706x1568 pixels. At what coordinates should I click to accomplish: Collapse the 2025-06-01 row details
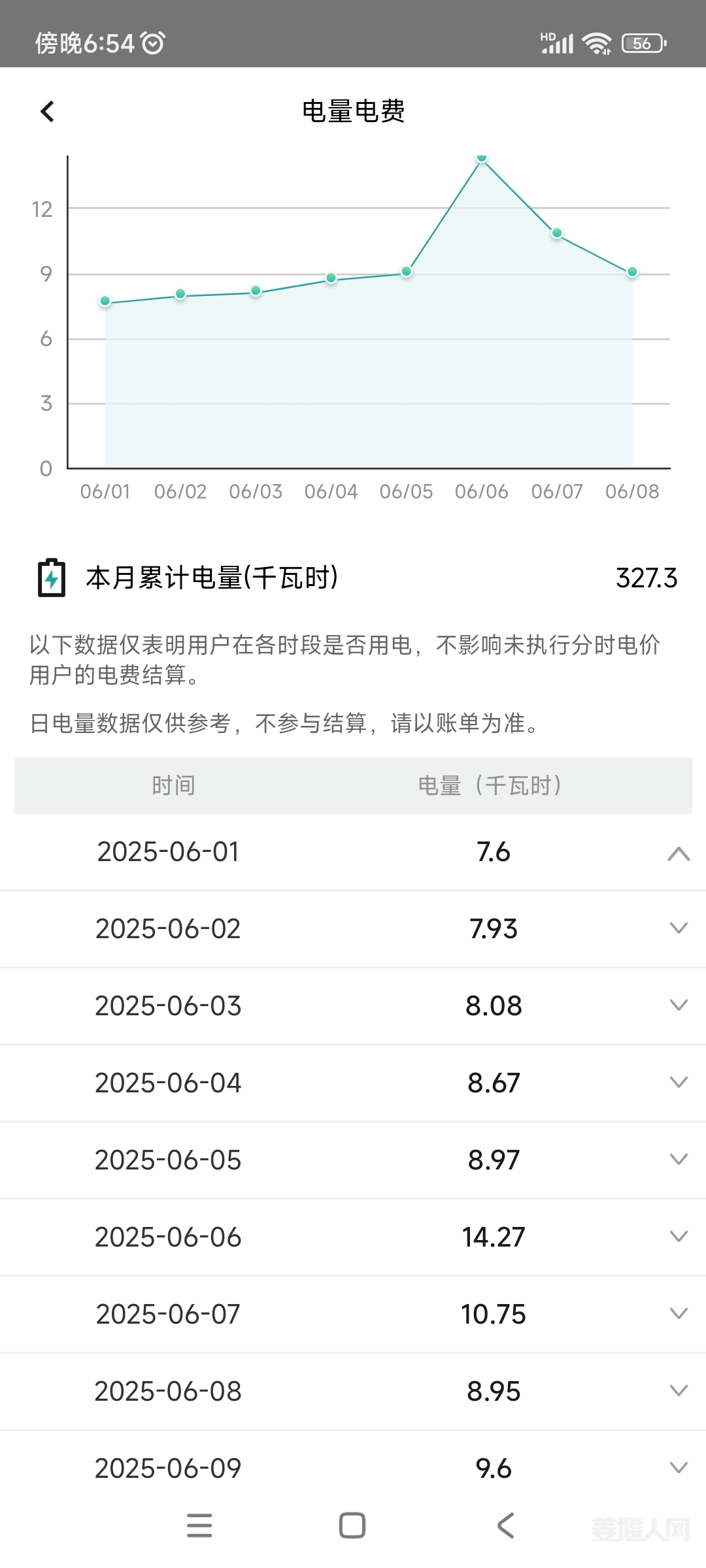pyautogui.click(x=679, y=853)
